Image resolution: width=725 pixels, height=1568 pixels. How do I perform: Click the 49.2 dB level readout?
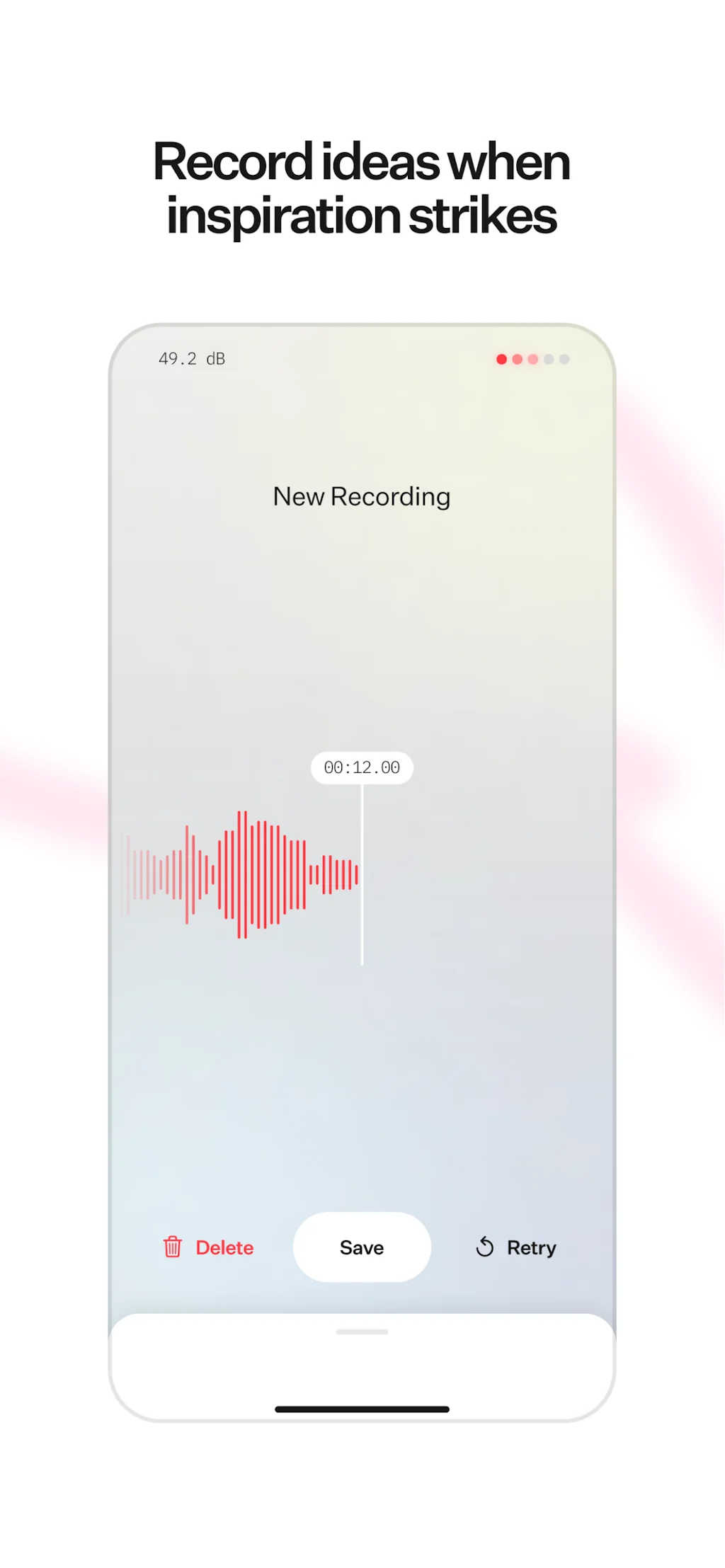191,359
